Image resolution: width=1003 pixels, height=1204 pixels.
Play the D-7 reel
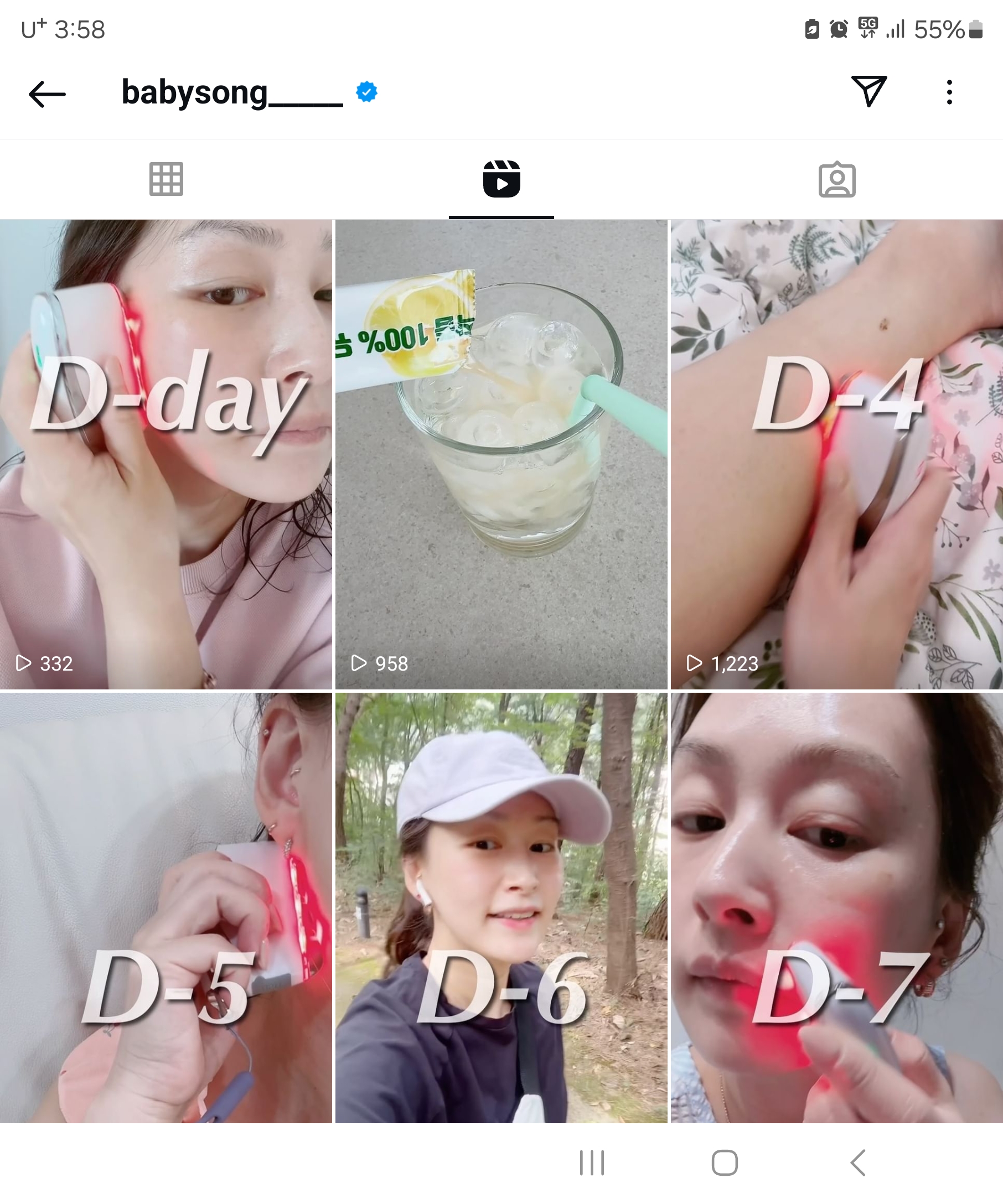tap(837, 907)
